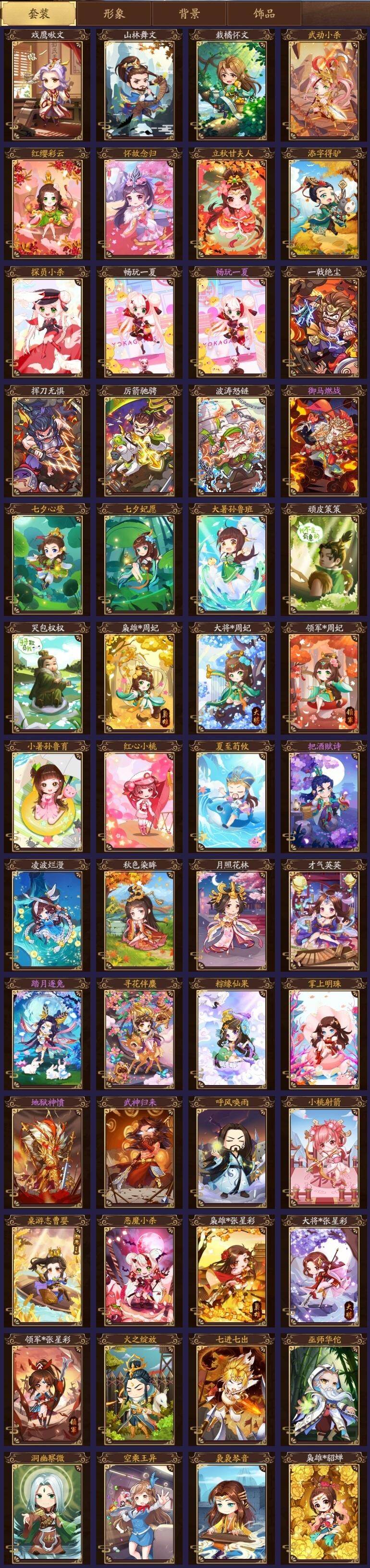Switch to the 形象 tab
This screenshot has height=1568, width=370.
114,13
